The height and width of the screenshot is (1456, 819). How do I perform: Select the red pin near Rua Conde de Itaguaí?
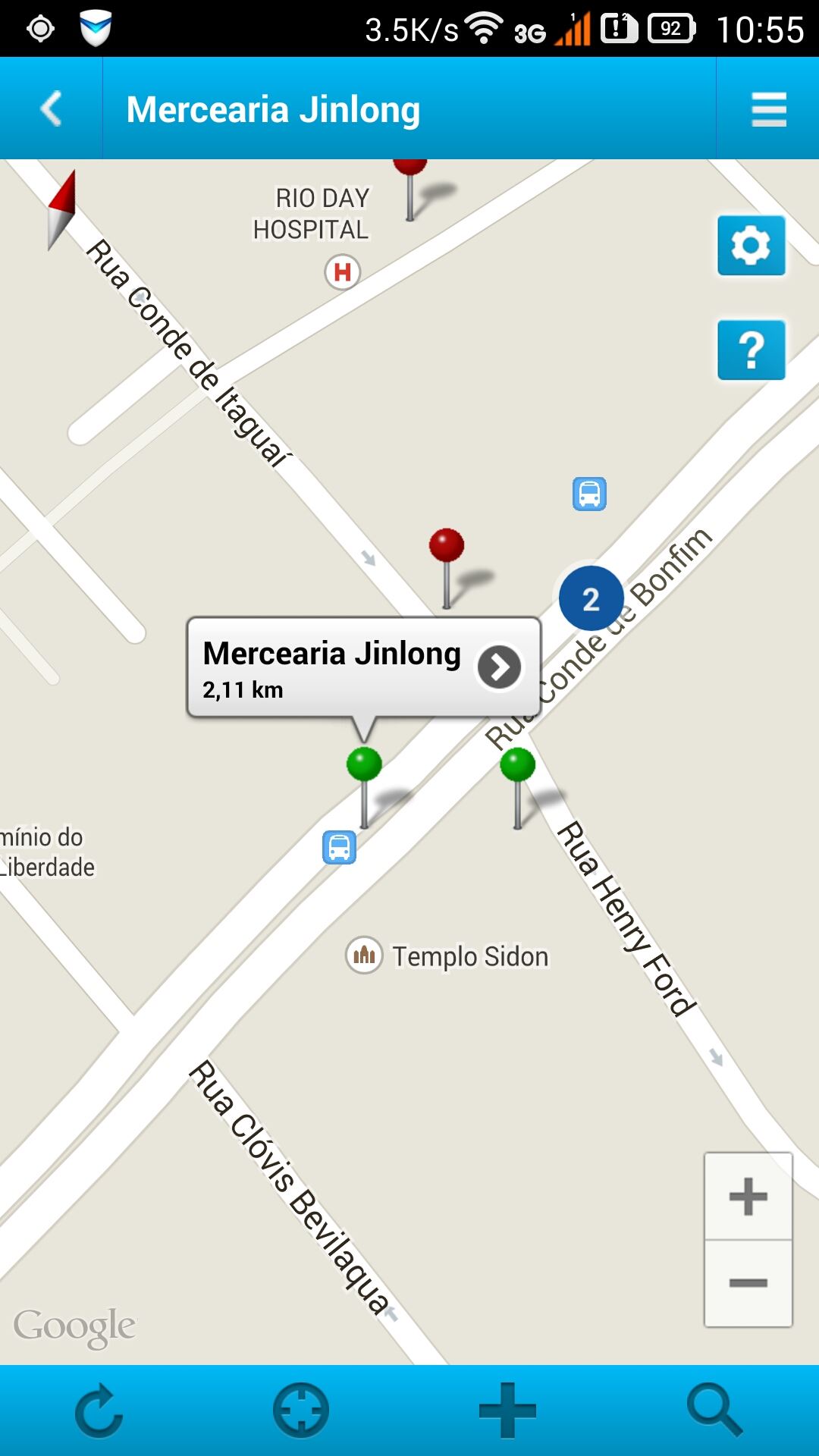tap(447, 568)
